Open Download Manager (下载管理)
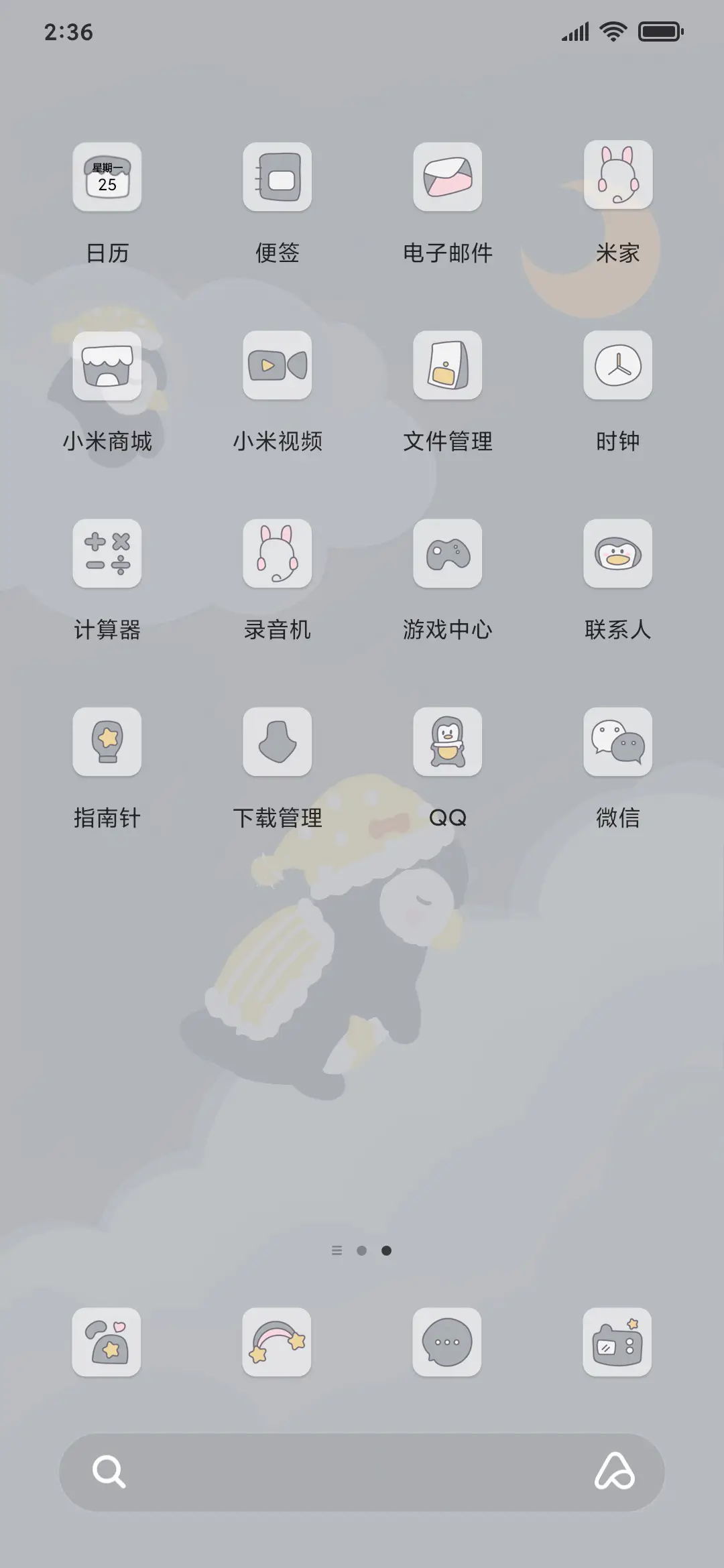 click(x=278, y=742)
